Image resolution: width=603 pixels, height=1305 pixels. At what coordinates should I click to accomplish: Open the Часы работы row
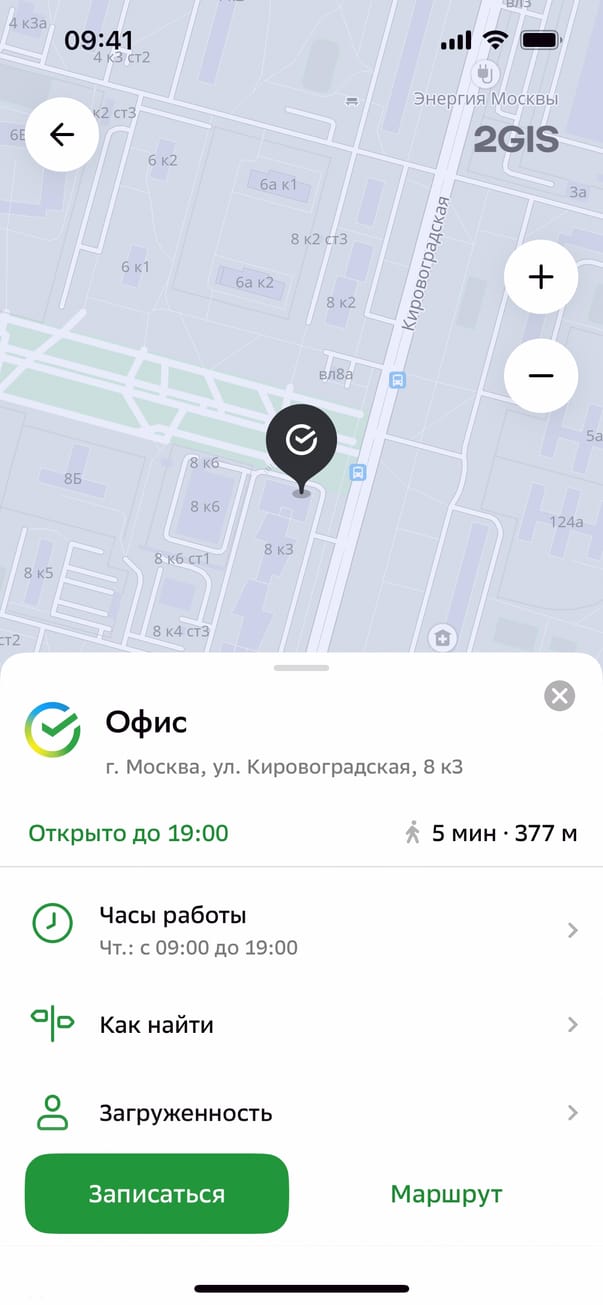[x=301, y=930]
